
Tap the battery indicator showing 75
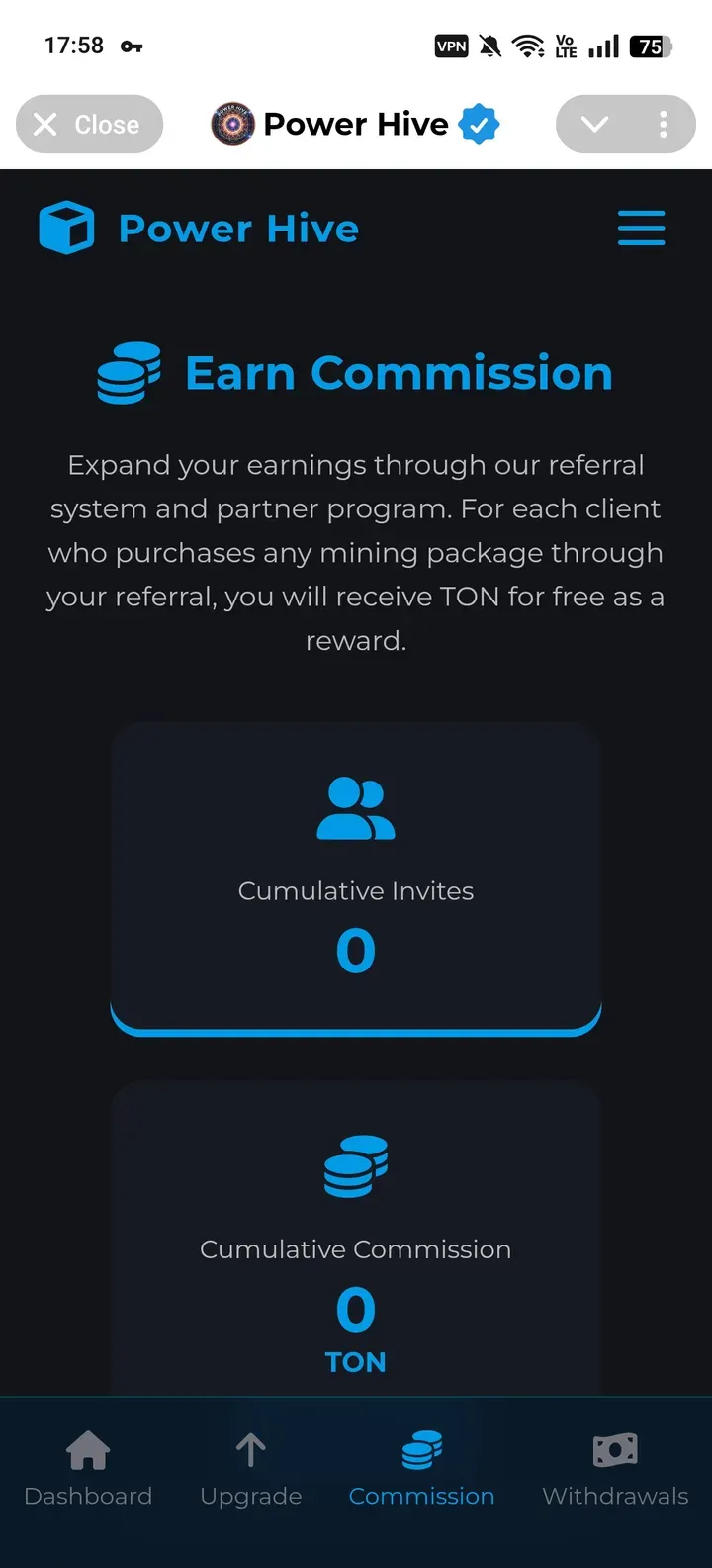(x=650, y=46)
